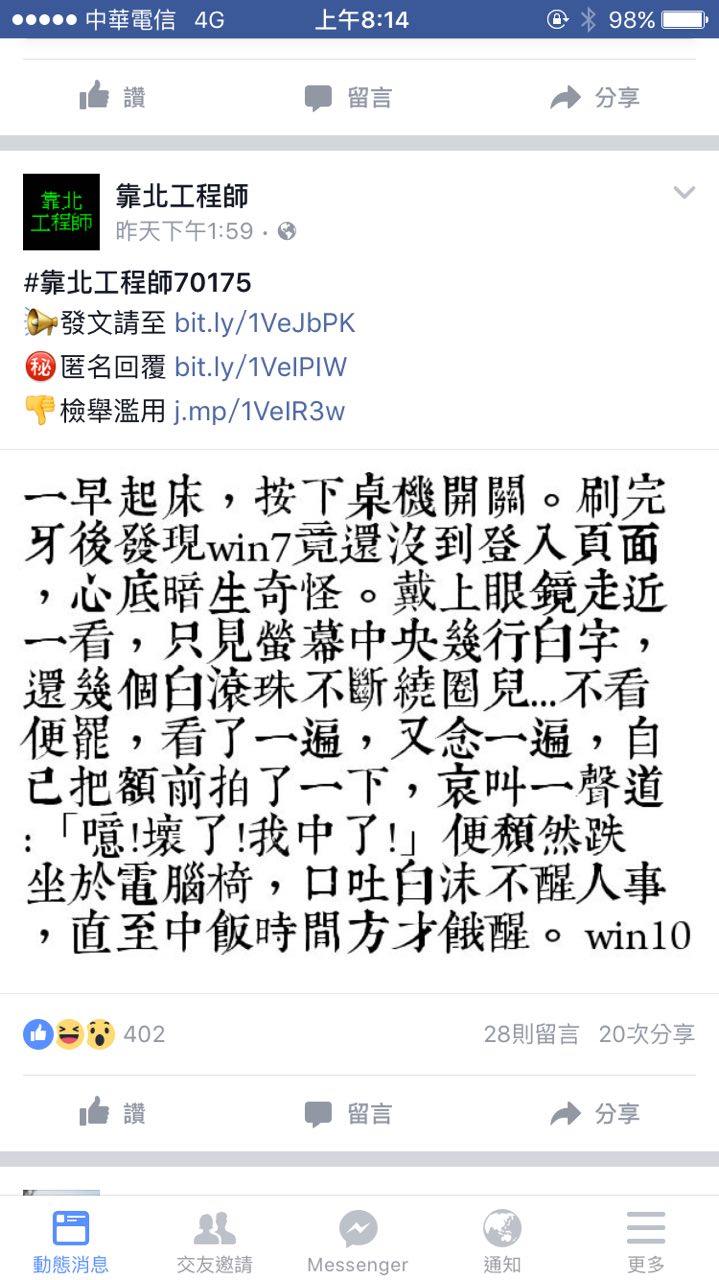The width and height of the screenshot is (719, 1280).
Task: Open link bit.ly/1VeJbPK
Action: tap(264, 323)
